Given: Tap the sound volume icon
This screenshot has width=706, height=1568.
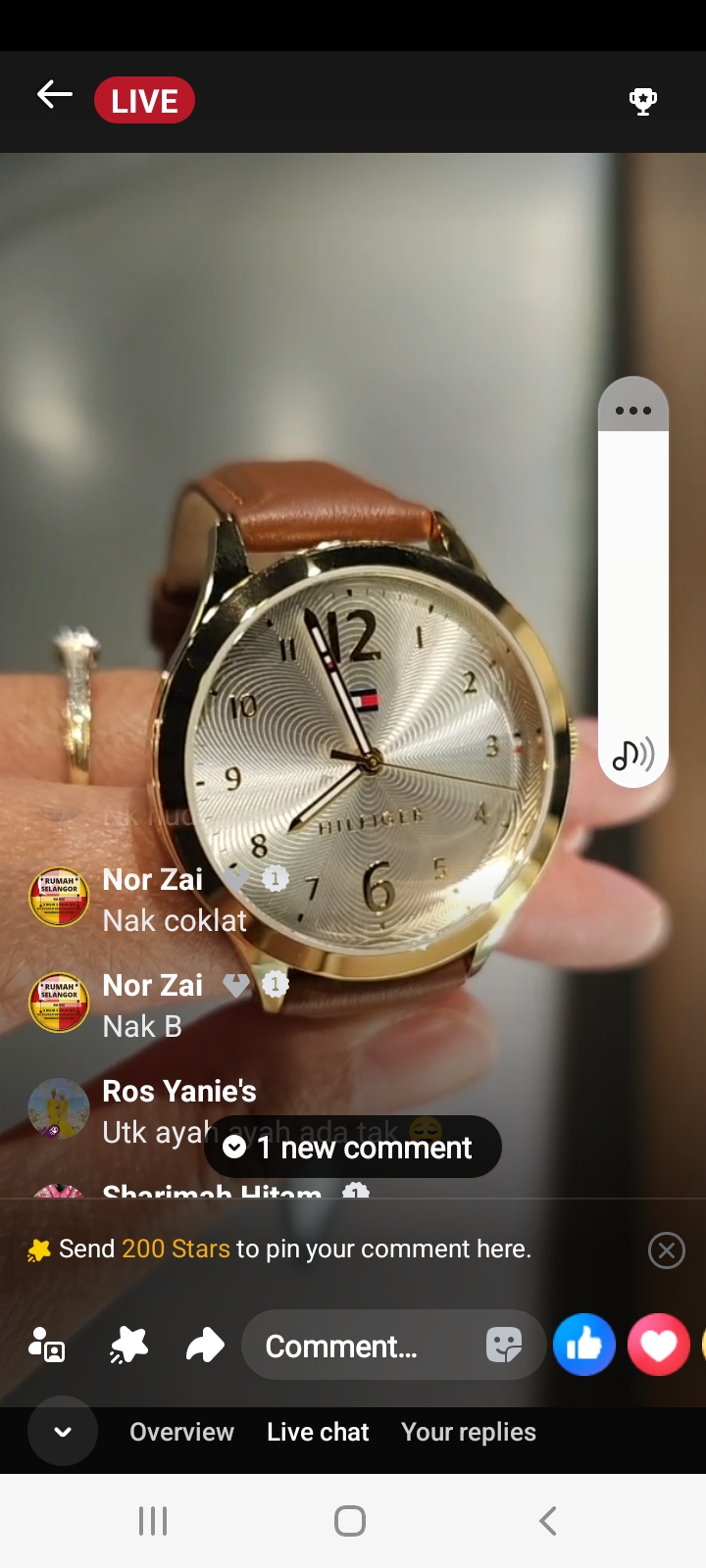Looking at the screenshot, I should point(633,755).
